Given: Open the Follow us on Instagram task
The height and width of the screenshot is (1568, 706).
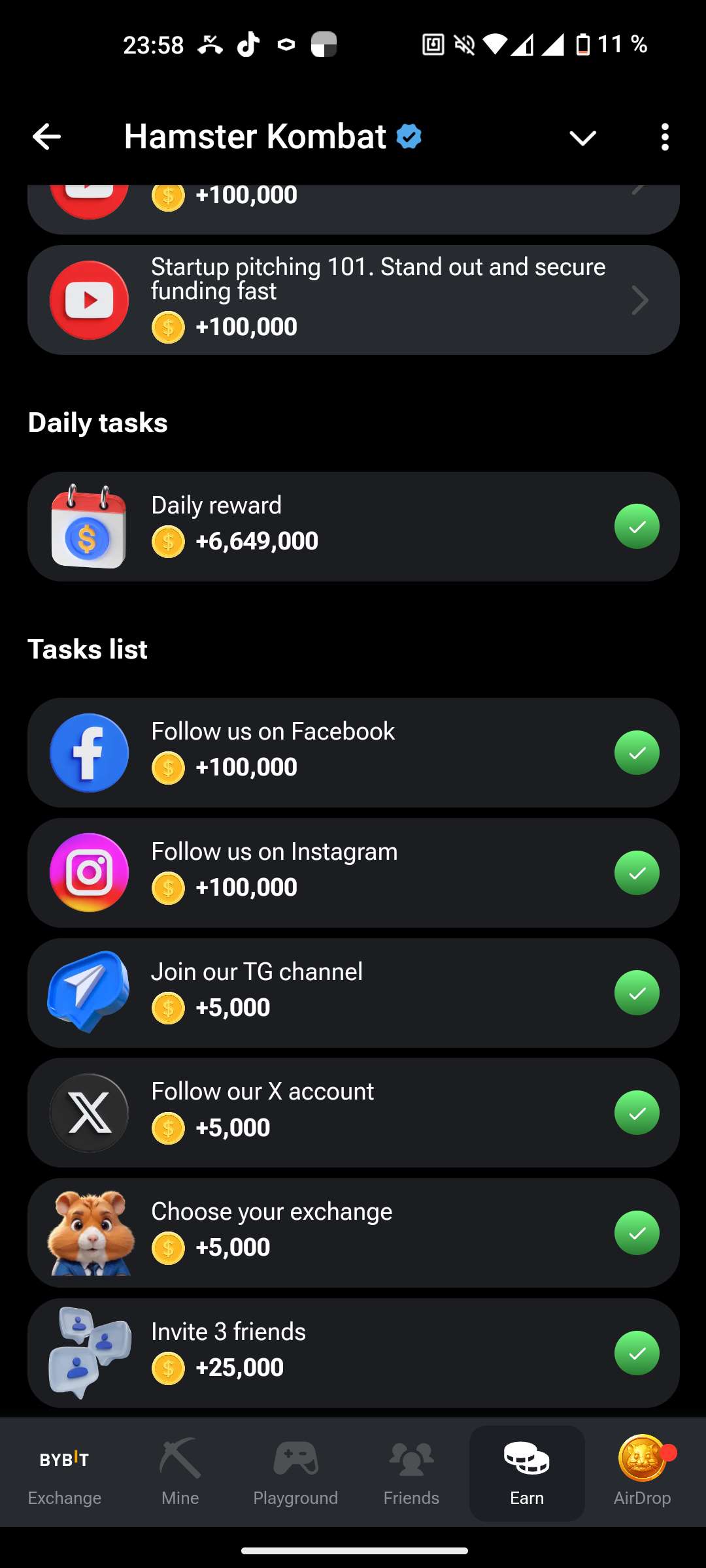Looking at the screenshot, I should click(x=353, y=873).
